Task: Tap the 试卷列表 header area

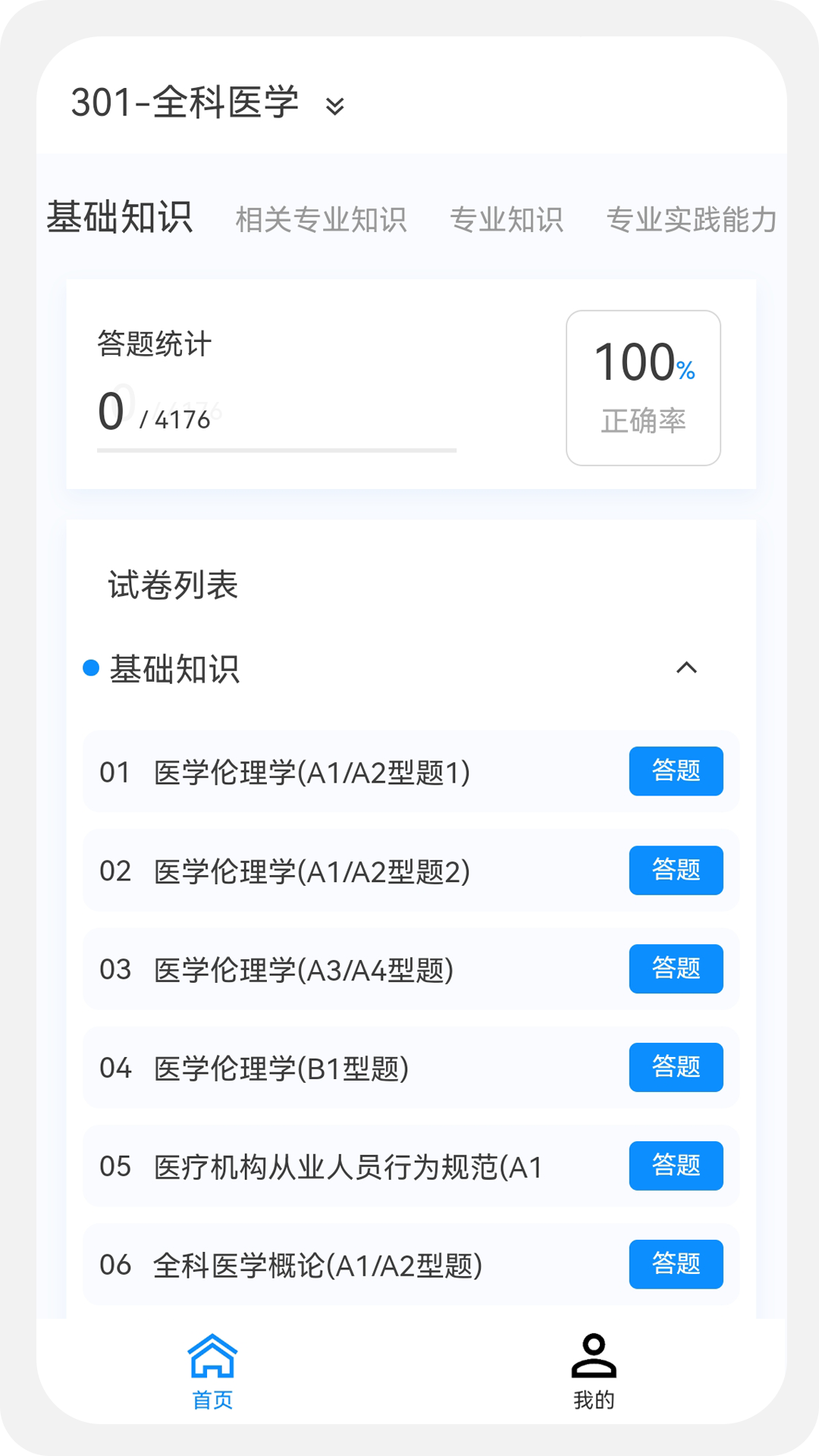Action: 173,585
